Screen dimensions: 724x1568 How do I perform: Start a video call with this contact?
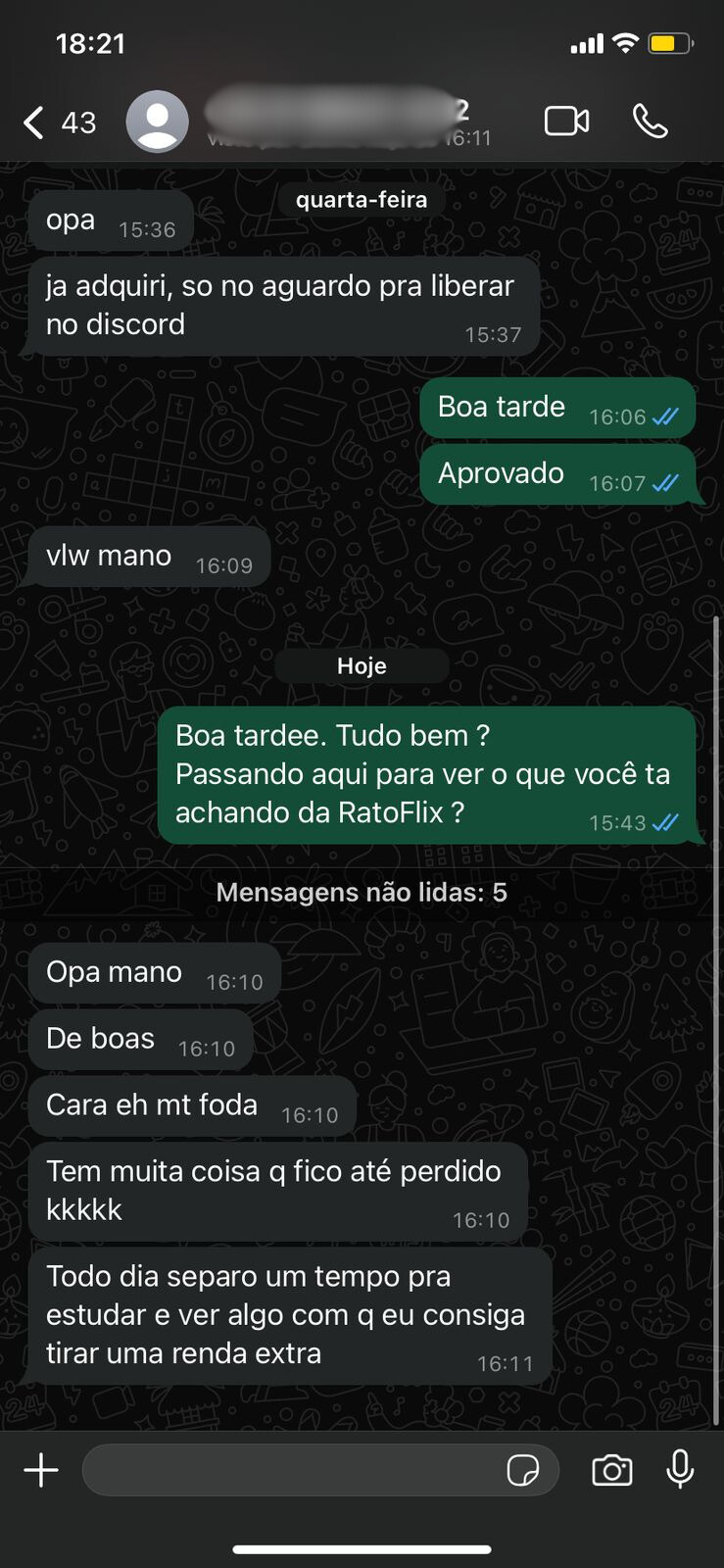[x=566, y=121]
